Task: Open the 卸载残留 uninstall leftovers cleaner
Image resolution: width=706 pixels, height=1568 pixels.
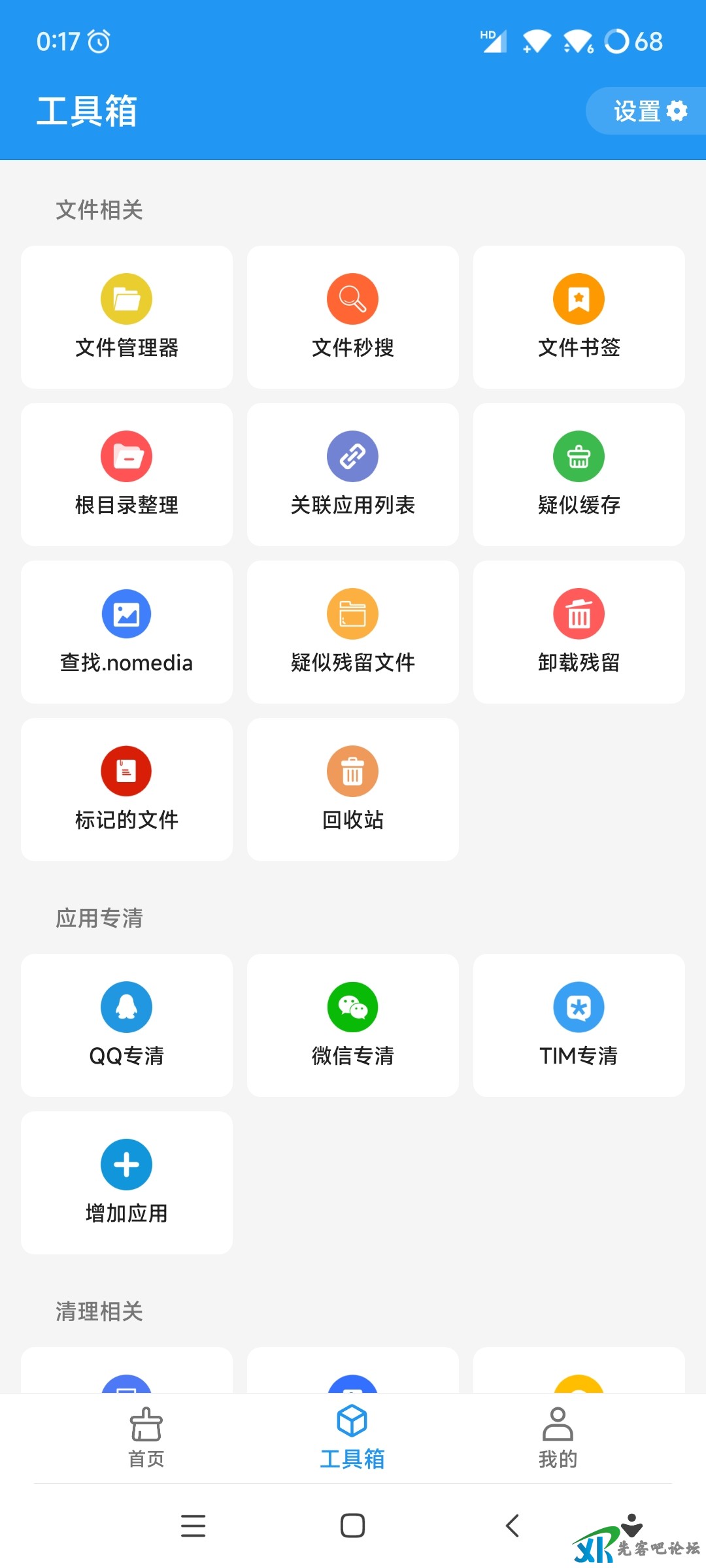Action: point(579,630)
